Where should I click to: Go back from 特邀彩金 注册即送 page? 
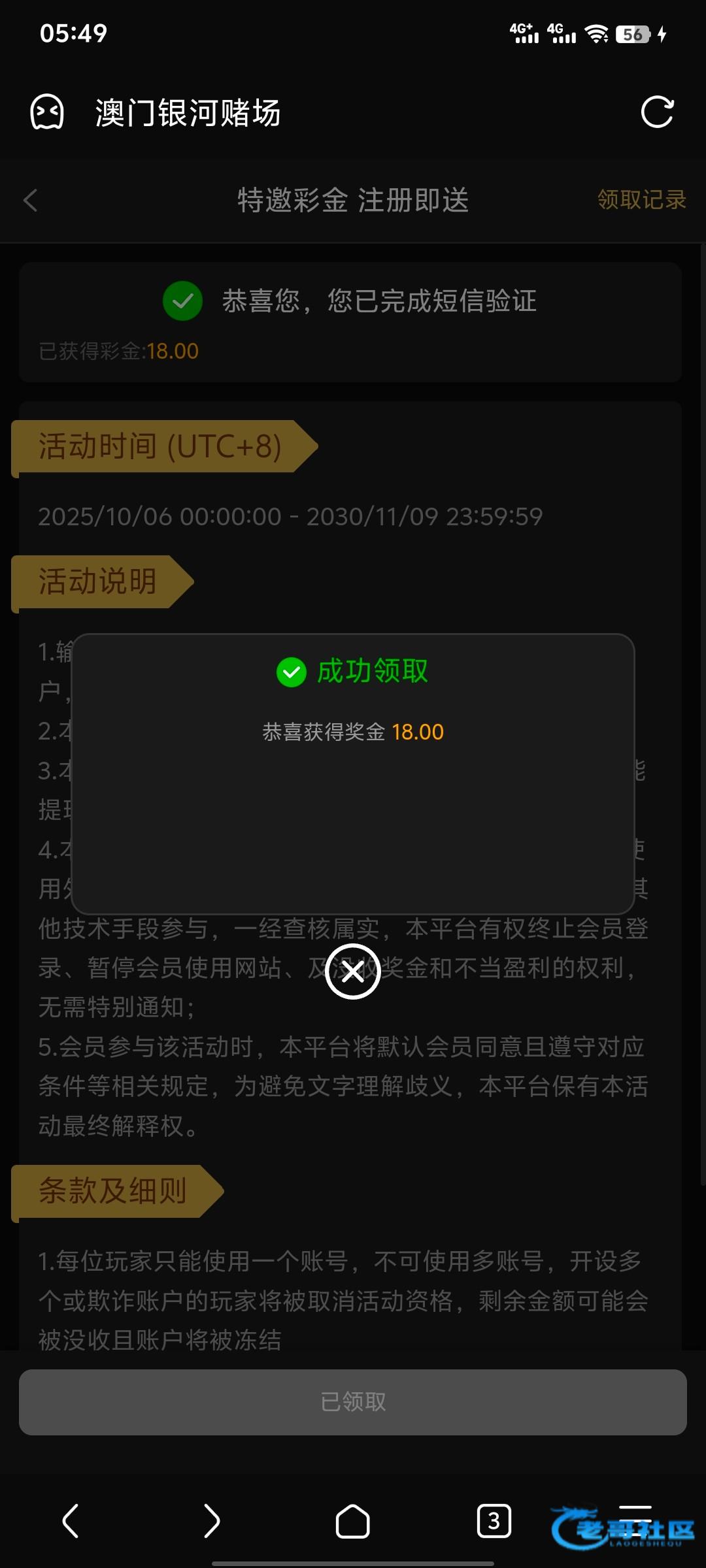click(x=31, y=200)
